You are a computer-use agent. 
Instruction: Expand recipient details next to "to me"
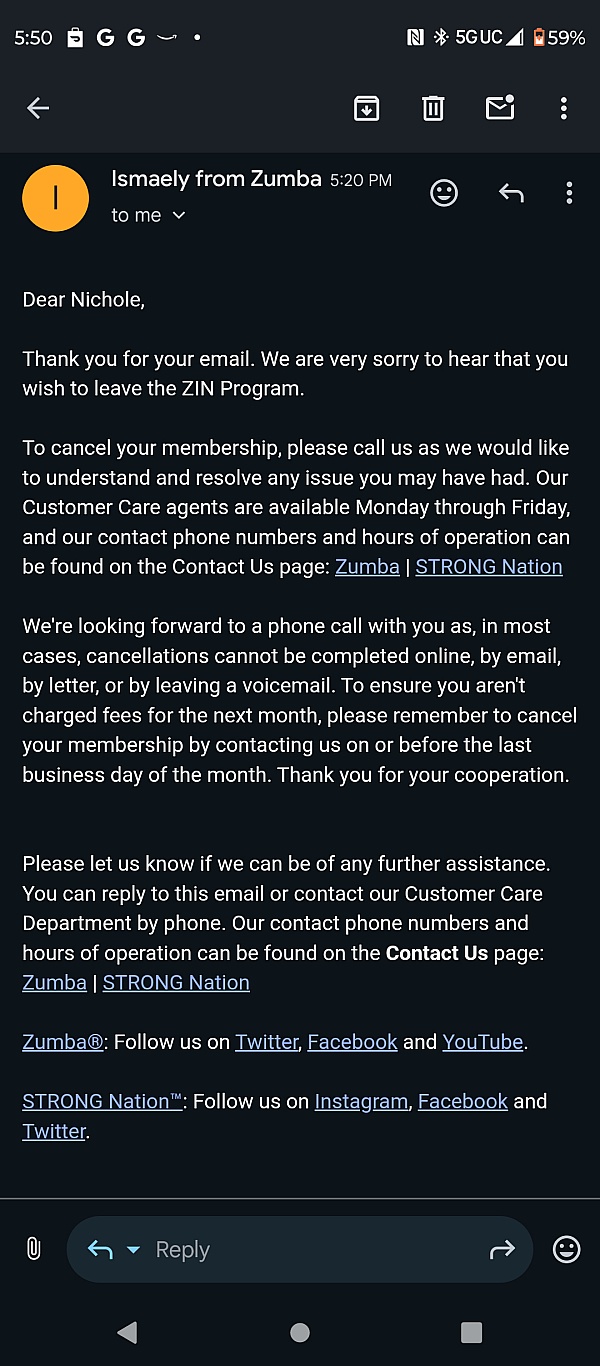pos(179,215)
